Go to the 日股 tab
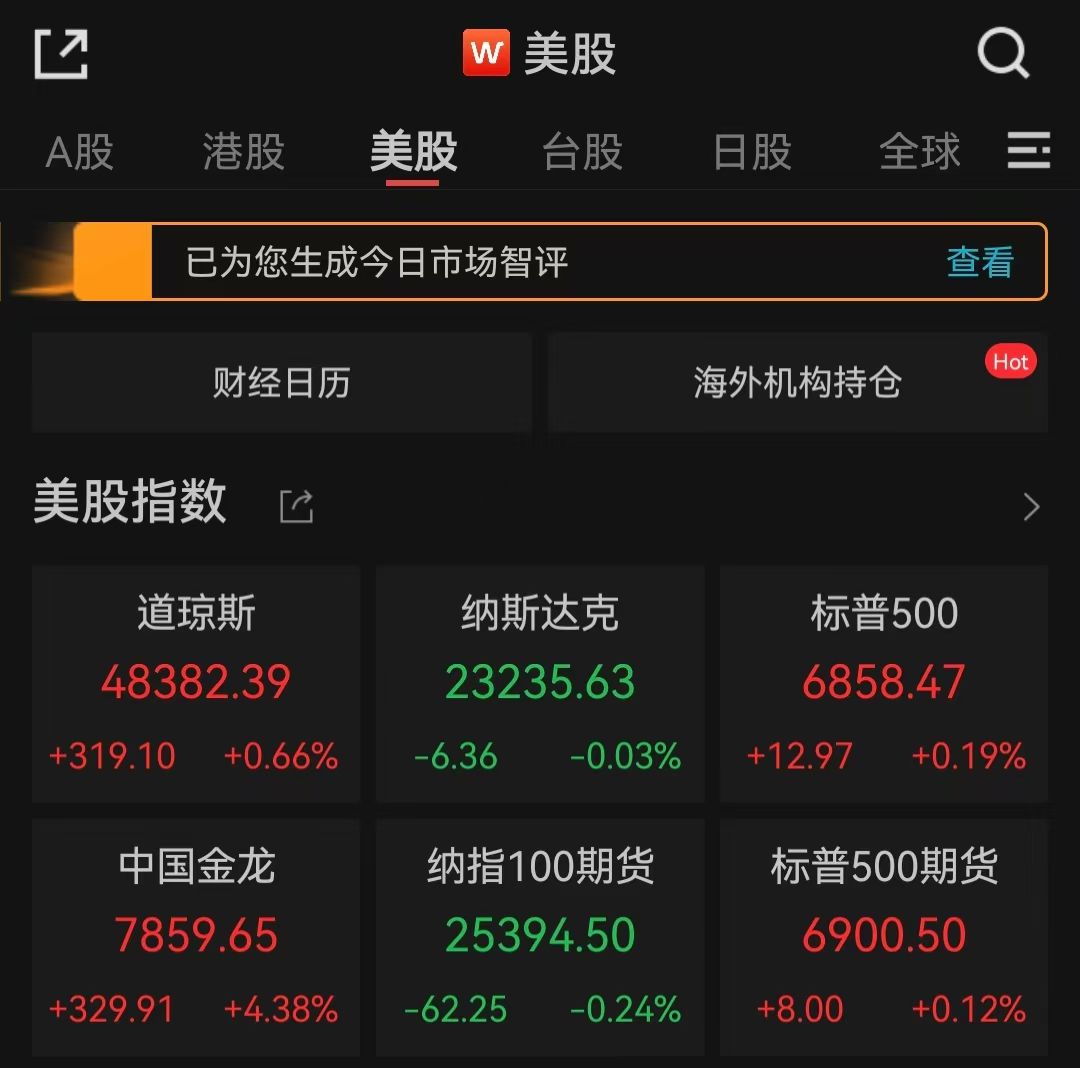Screen dimensions: 1080x1068 coord(752,152)
